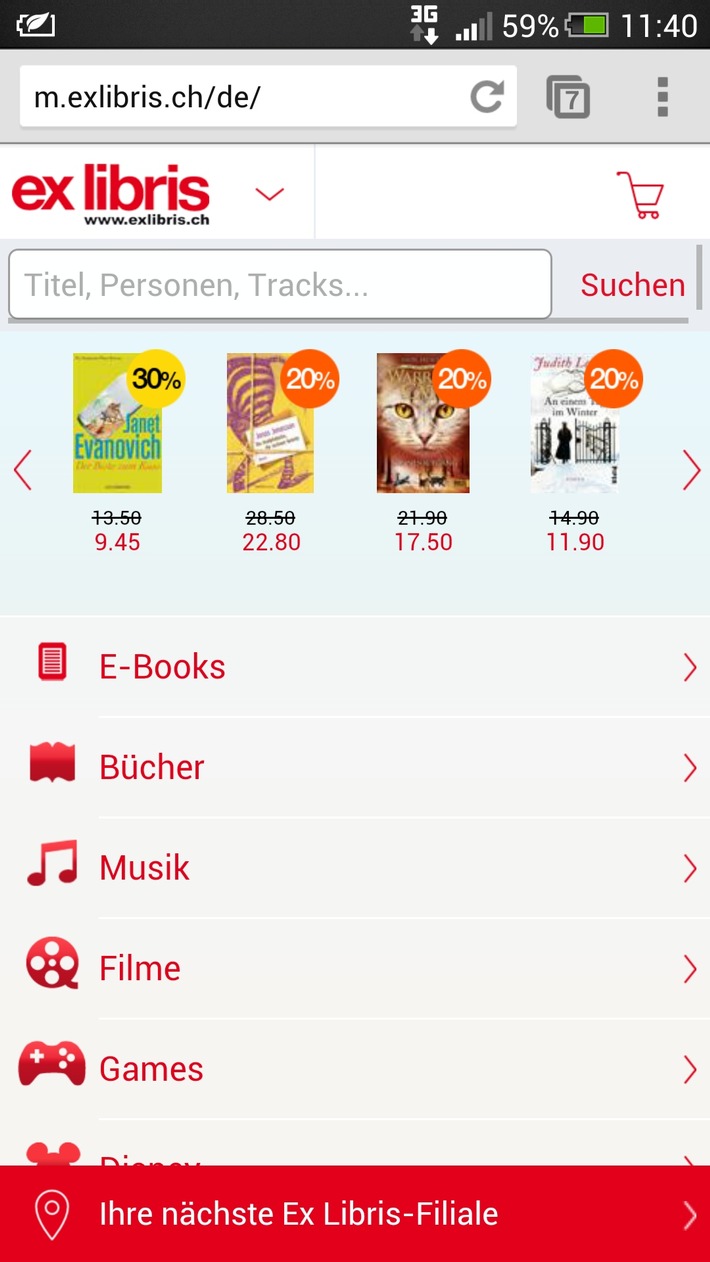Open the browser tab switcher
The width and height of the screenshot is (710, 1262).
click(568, 97)
